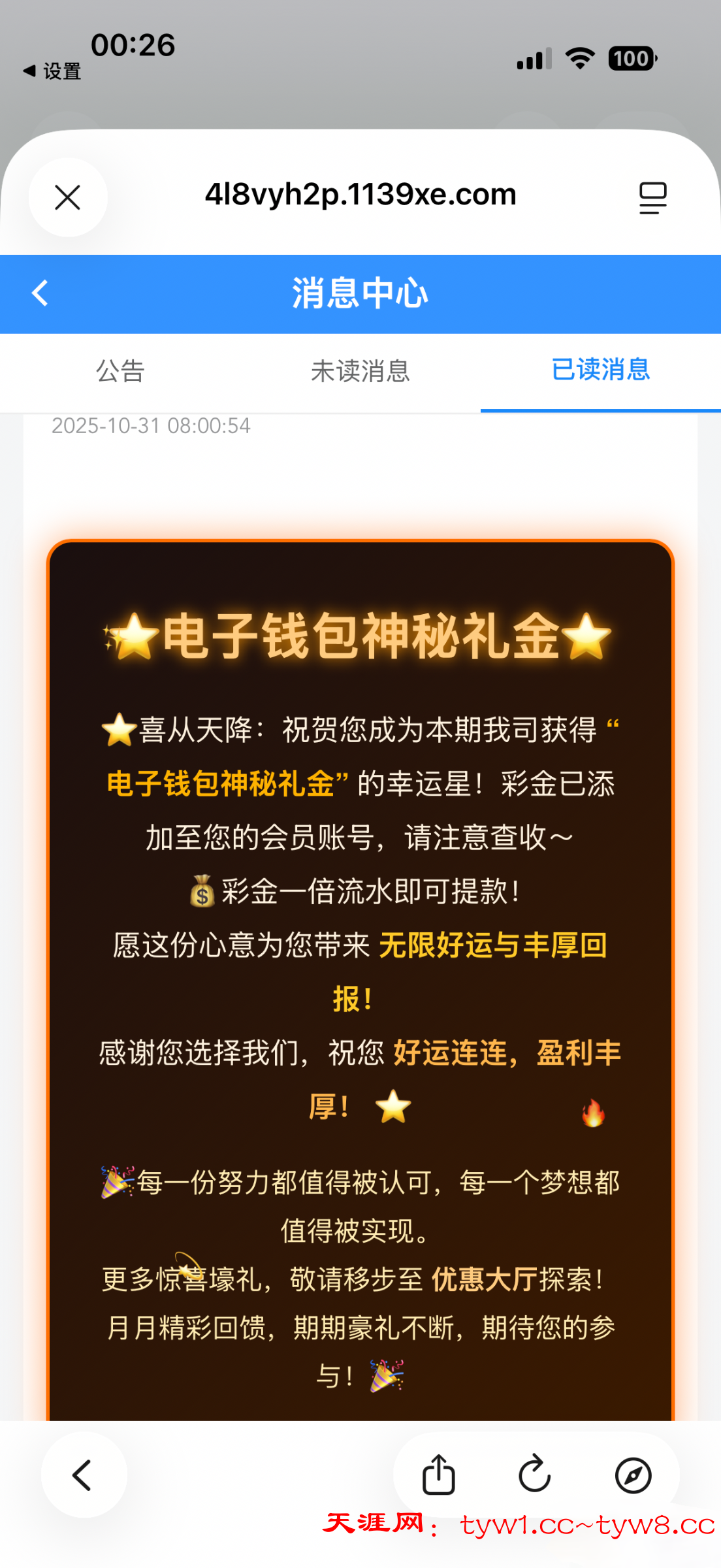721x1568 pixels.
Task: Navigate back in the browser toolbar
Action: coord(83,1475)
